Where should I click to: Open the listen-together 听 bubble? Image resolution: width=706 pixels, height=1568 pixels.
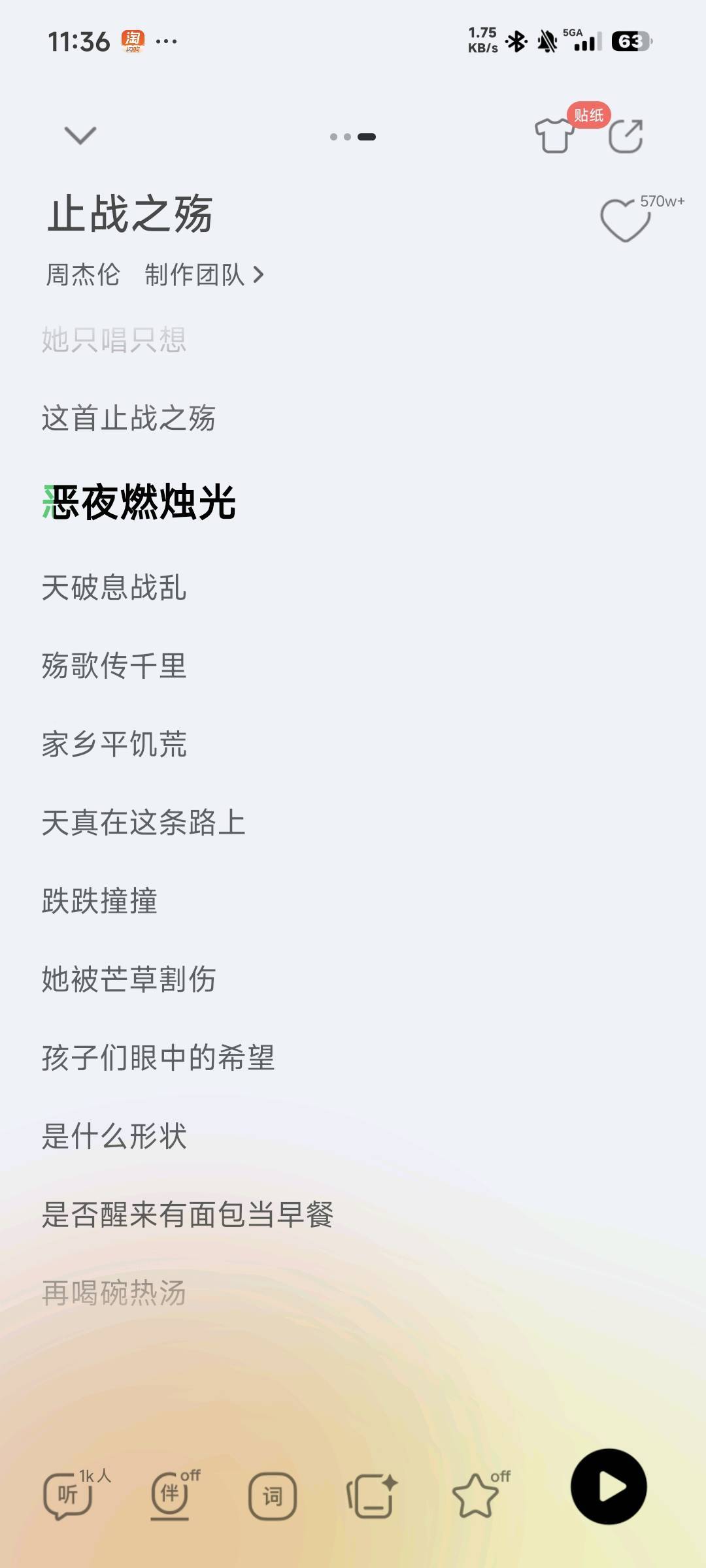pyautogui.click(x=69, y=1495)
